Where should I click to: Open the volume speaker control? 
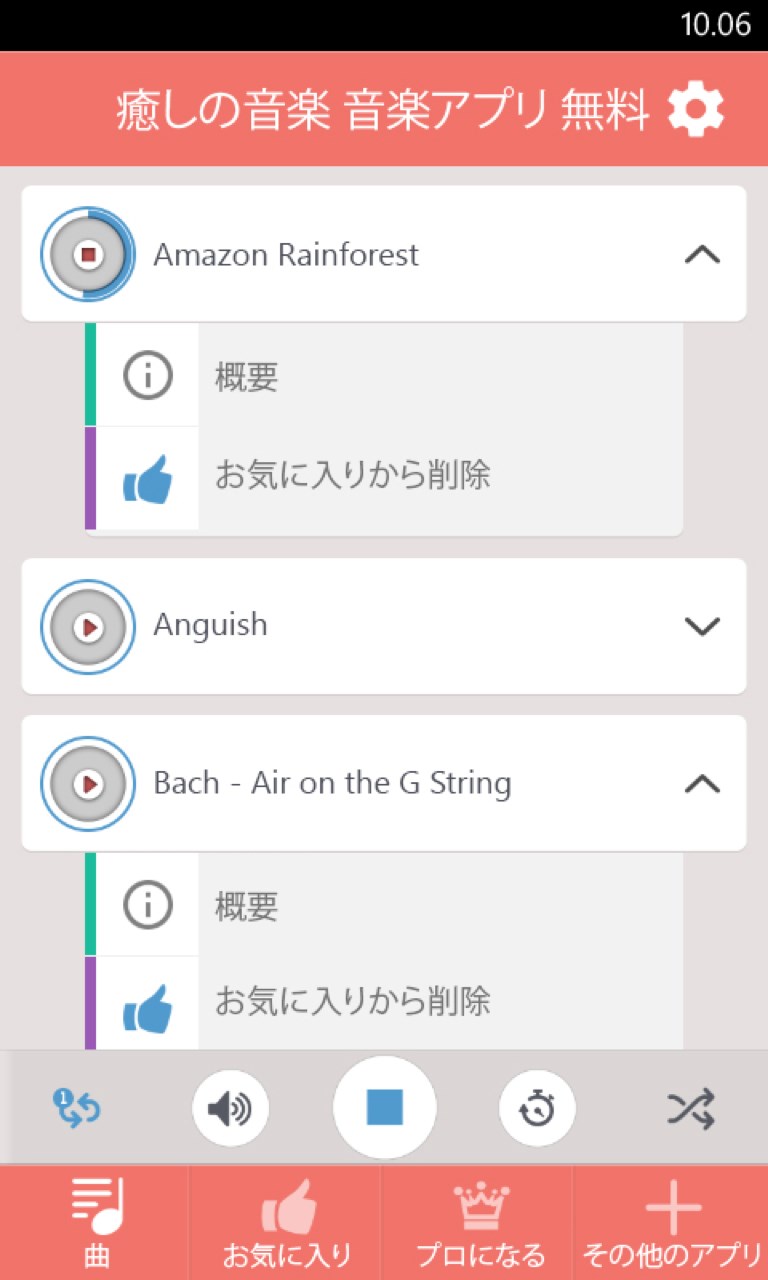(230, 1108)
